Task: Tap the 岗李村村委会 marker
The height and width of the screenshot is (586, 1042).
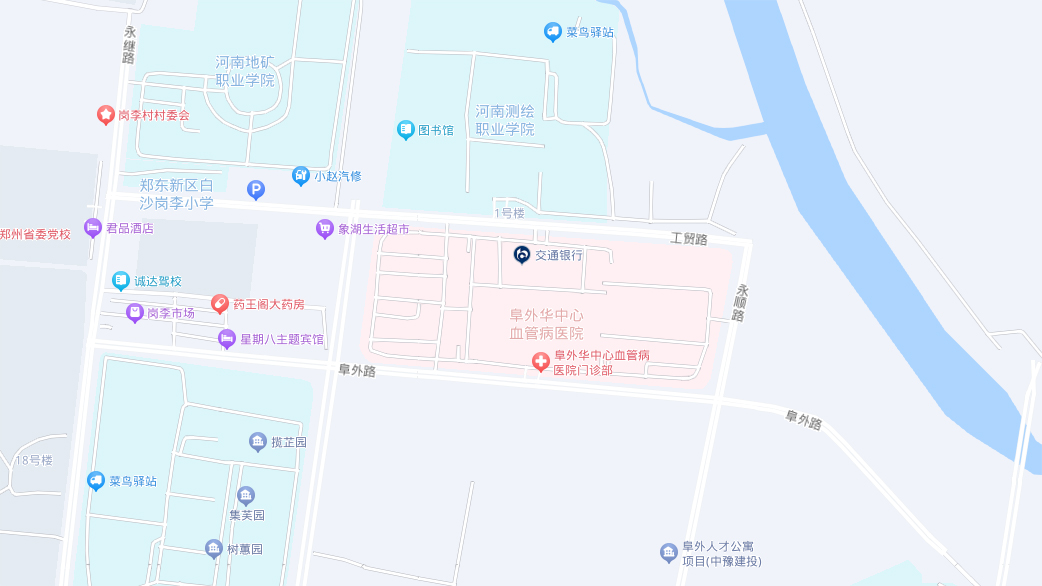Action: 106,115
